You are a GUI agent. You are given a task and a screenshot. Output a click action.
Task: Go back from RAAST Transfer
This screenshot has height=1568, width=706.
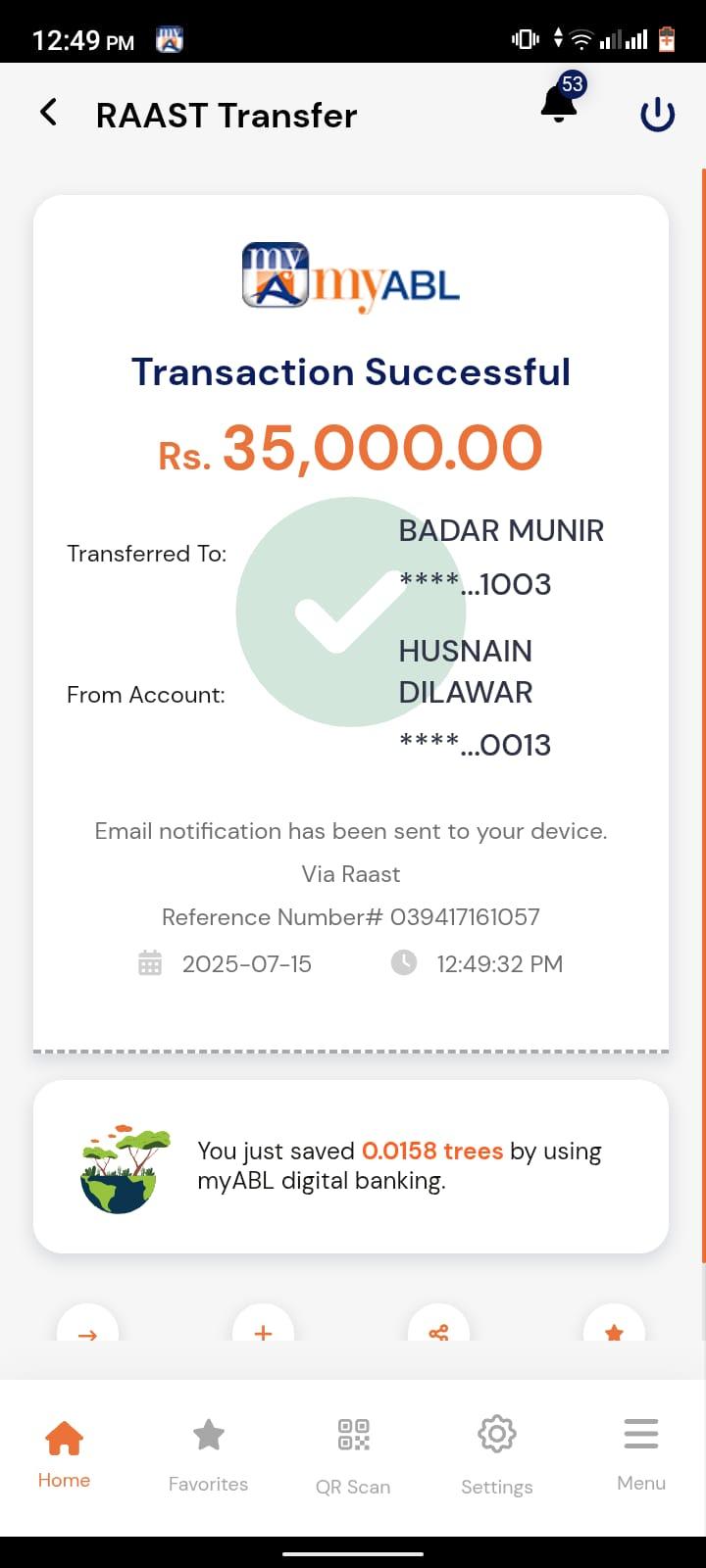48,113
